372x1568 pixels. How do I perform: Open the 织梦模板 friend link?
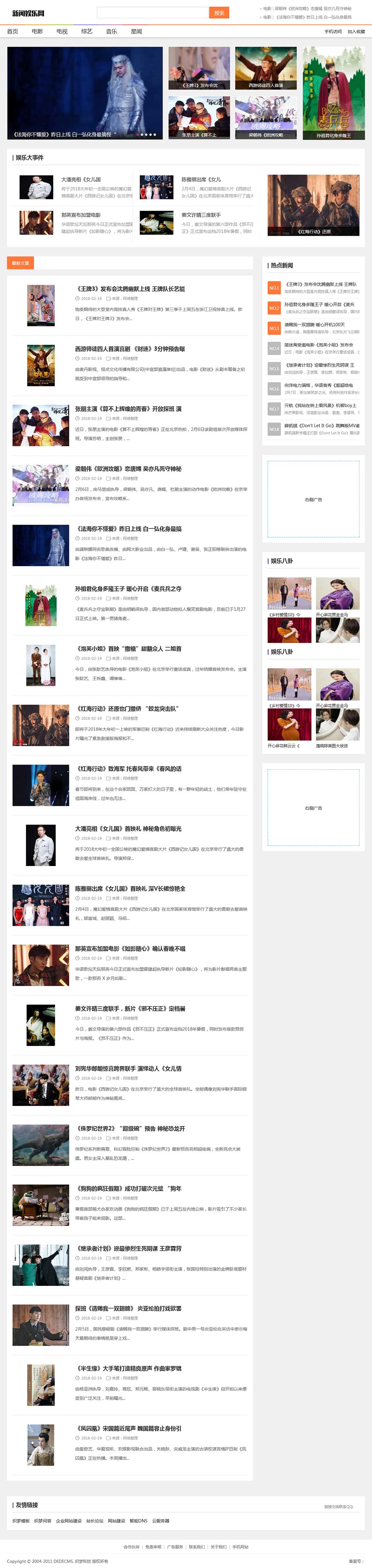(21, 1521)
